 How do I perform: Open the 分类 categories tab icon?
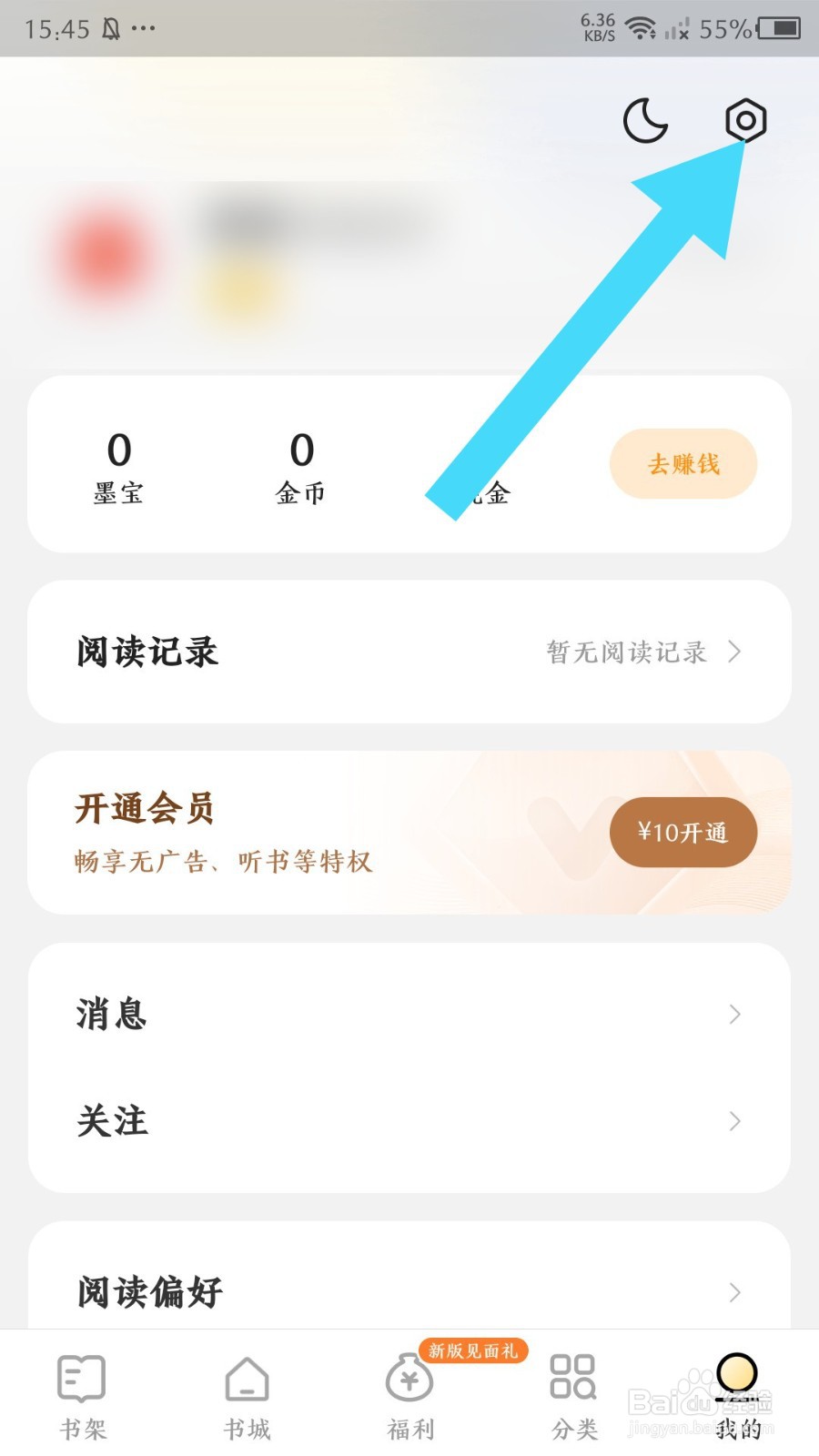[572, 1380]
